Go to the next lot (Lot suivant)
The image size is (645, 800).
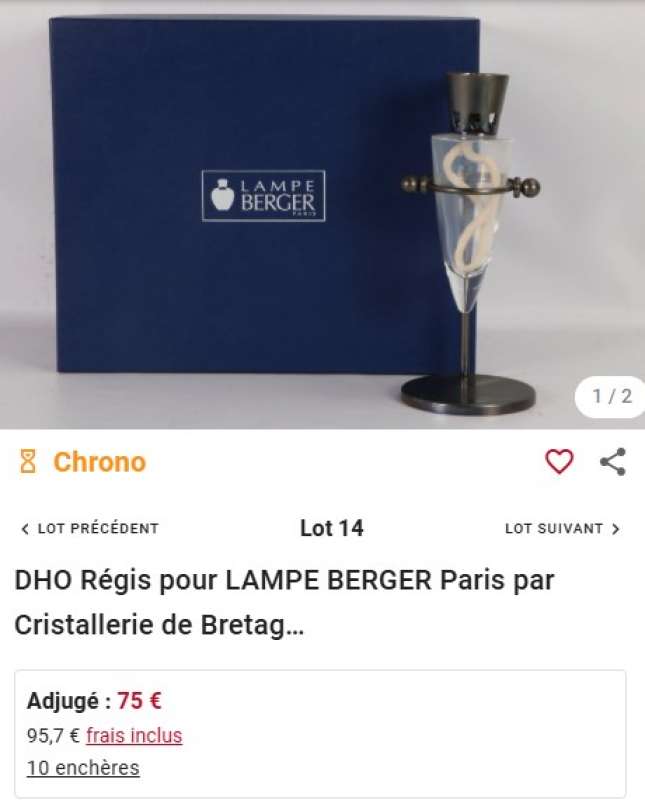point(562,528)
